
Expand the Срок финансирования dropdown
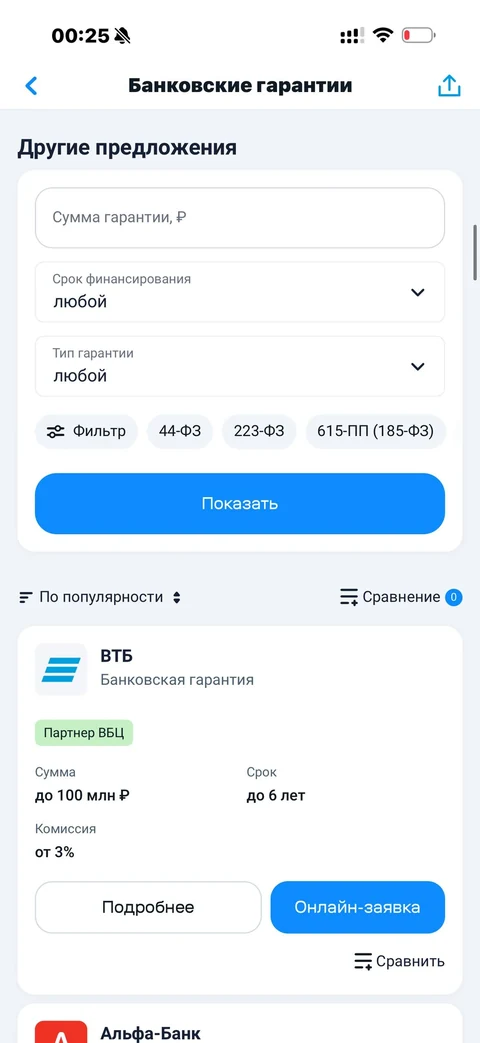pos(239,292)
